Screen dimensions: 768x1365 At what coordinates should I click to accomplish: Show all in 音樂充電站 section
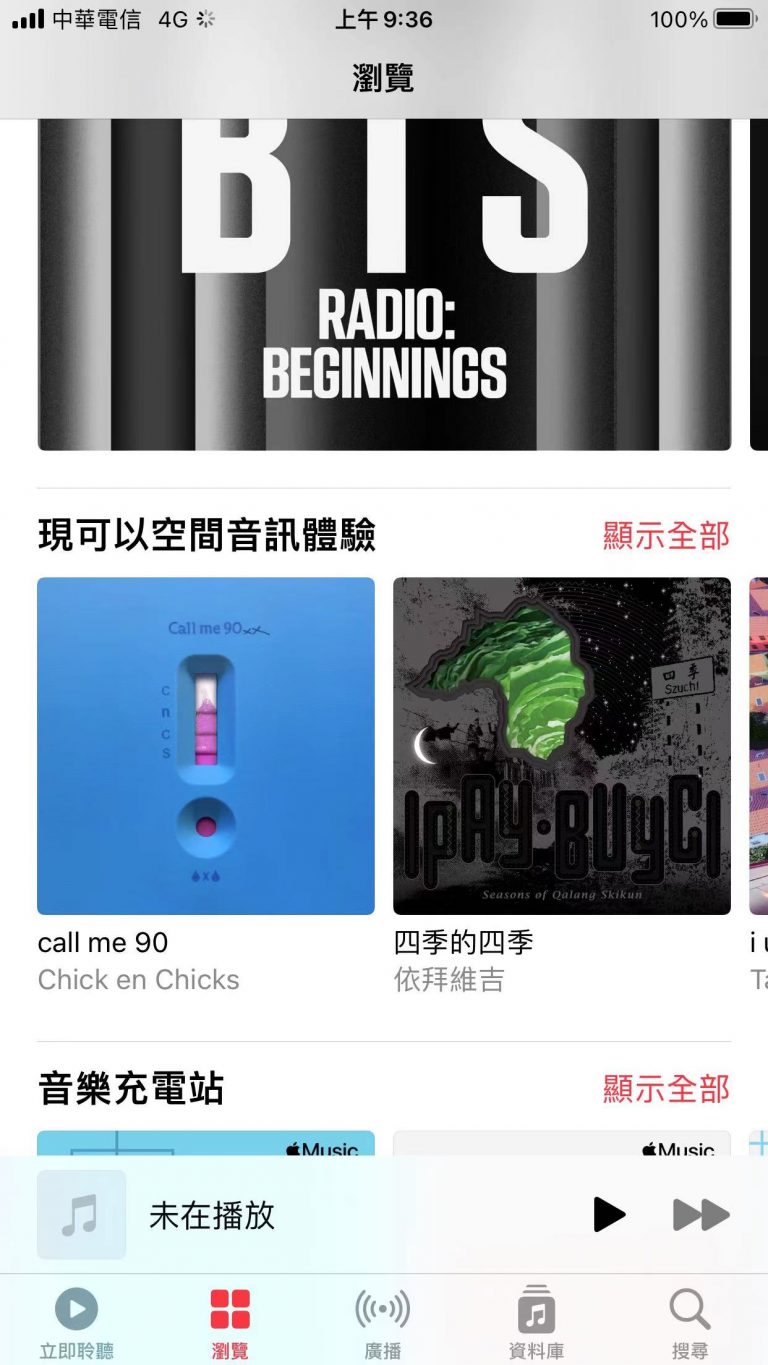[x=666, y=1088]
